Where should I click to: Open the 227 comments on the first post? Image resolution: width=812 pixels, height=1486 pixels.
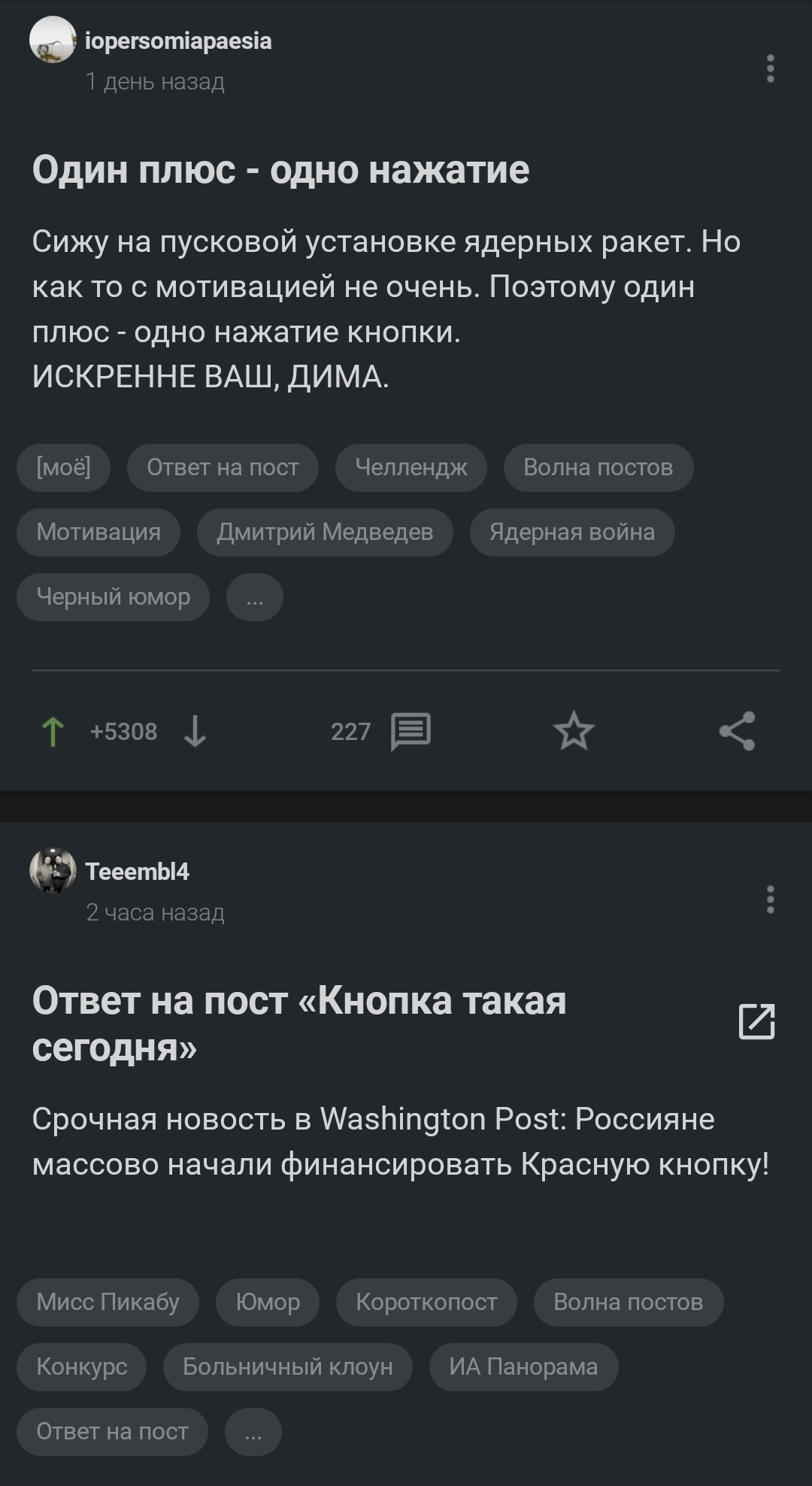pyautogui.click(x=411, y=731)
